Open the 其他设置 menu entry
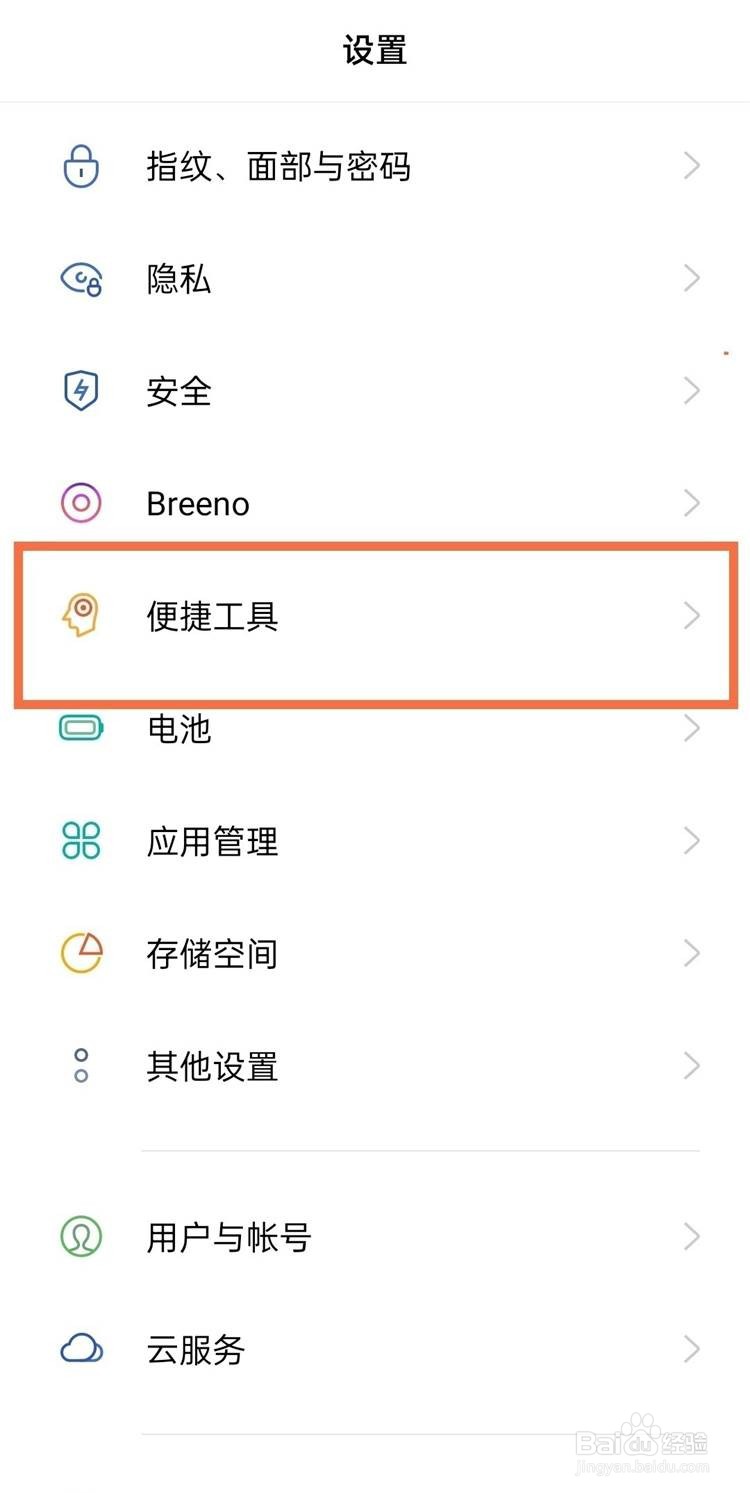Viewport: 750px width, 1493px height. click(211, 1066)
